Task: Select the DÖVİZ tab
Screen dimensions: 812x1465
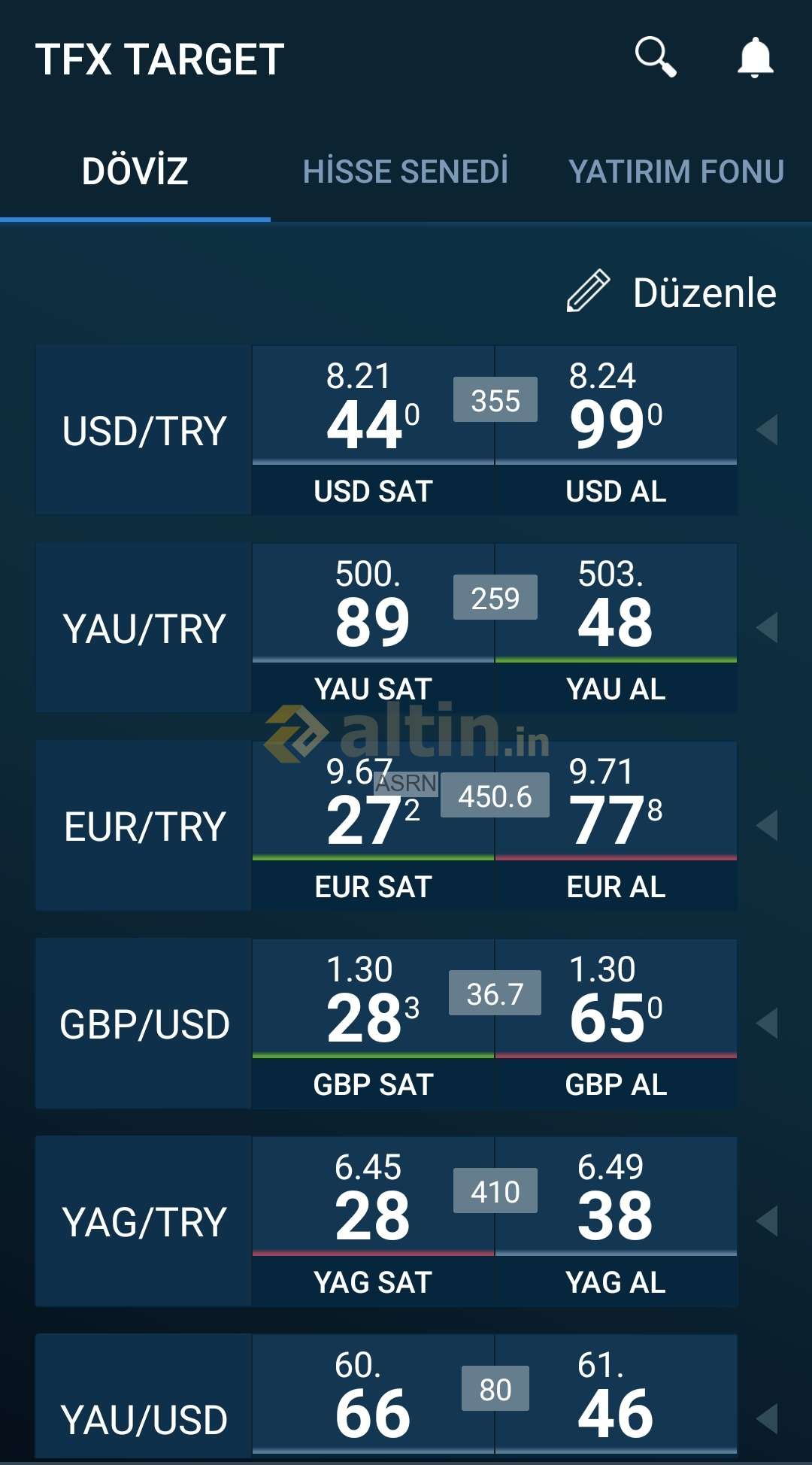Action: [x=135, y=171]
